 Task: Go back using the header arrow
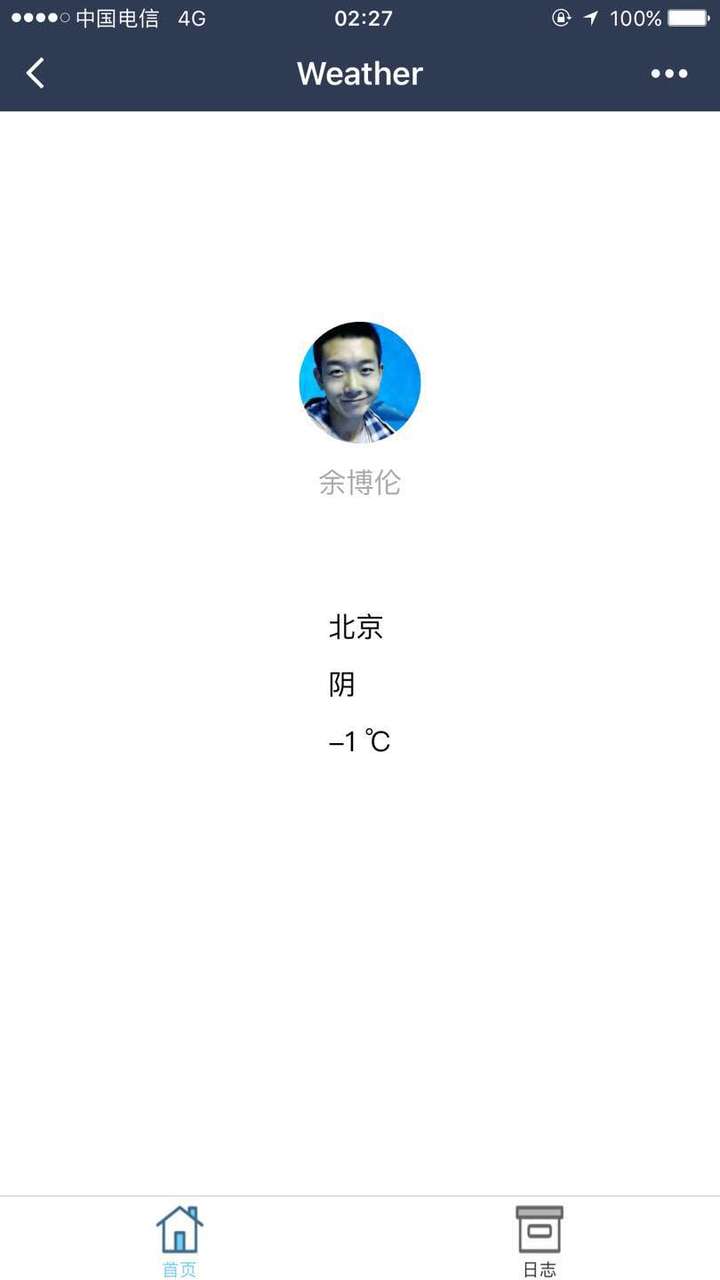36,73
